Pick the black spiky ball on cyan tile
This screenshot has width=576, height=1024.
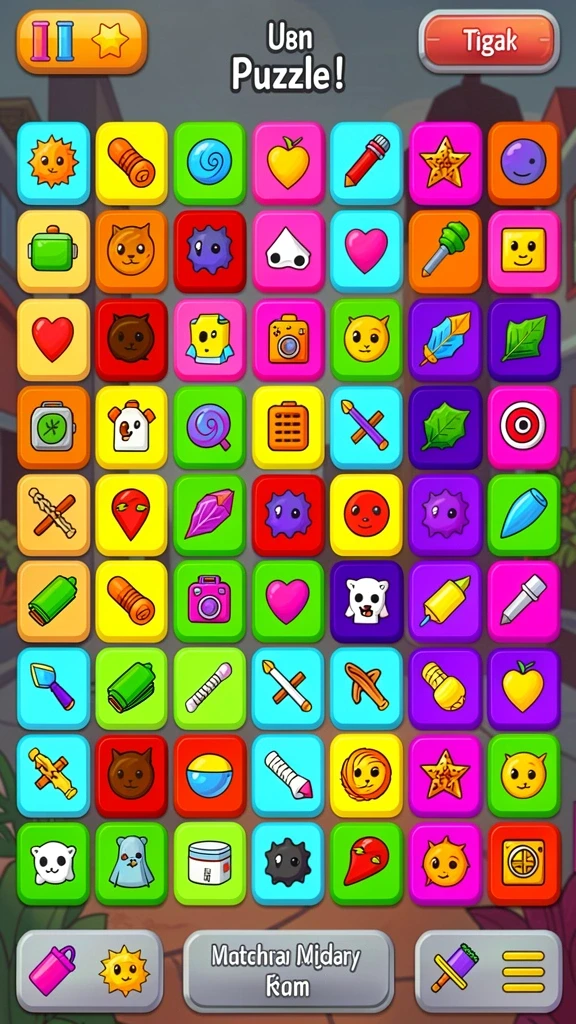point(288,863)
